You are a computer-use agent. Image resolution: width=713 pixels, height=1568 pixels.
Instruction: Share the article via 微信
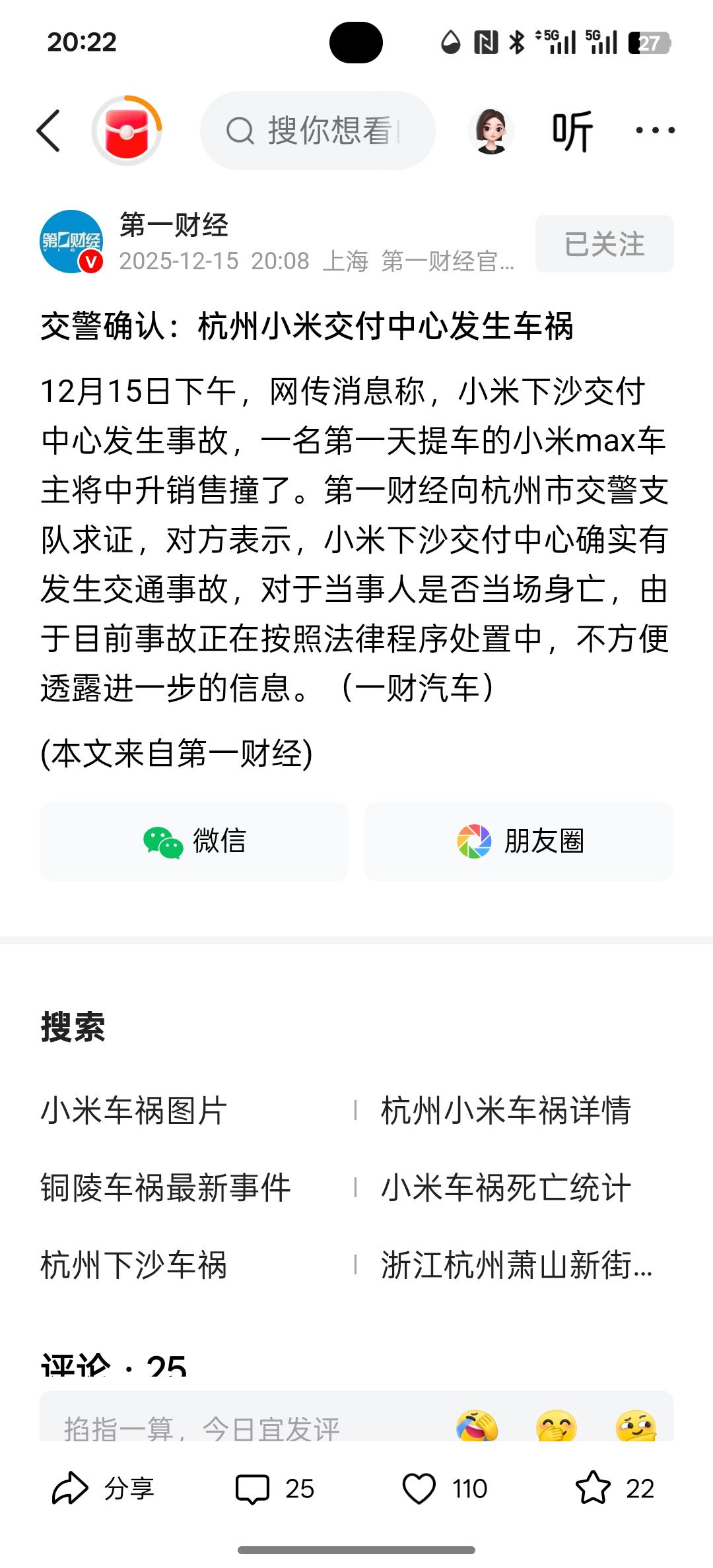click(x=194, y=842)
